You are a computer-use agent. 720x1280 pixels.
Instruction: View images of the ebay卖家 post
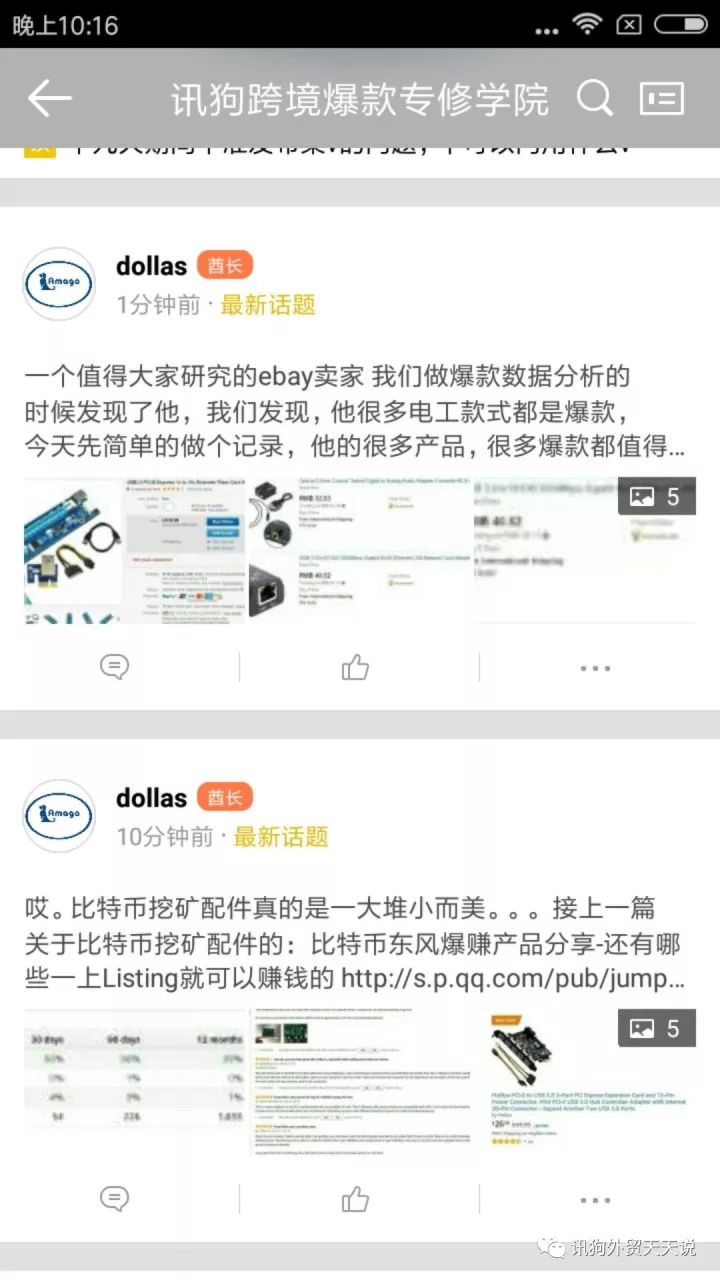point(360,550)
